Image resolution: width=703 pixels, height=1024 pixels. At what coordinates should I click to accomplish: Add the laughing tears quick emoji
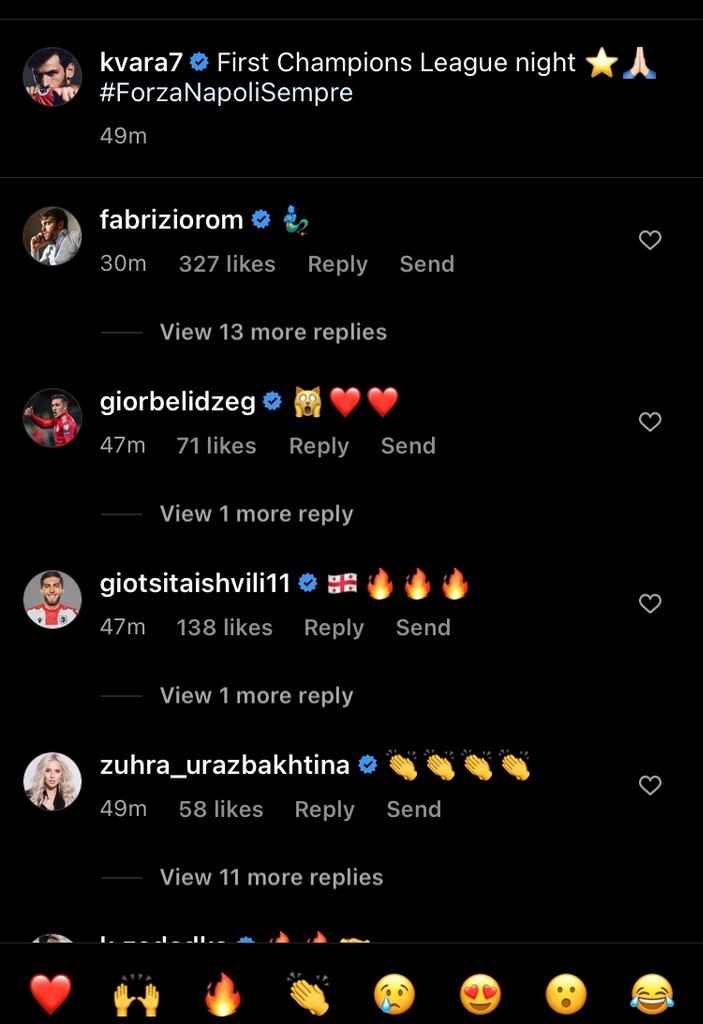651,994
